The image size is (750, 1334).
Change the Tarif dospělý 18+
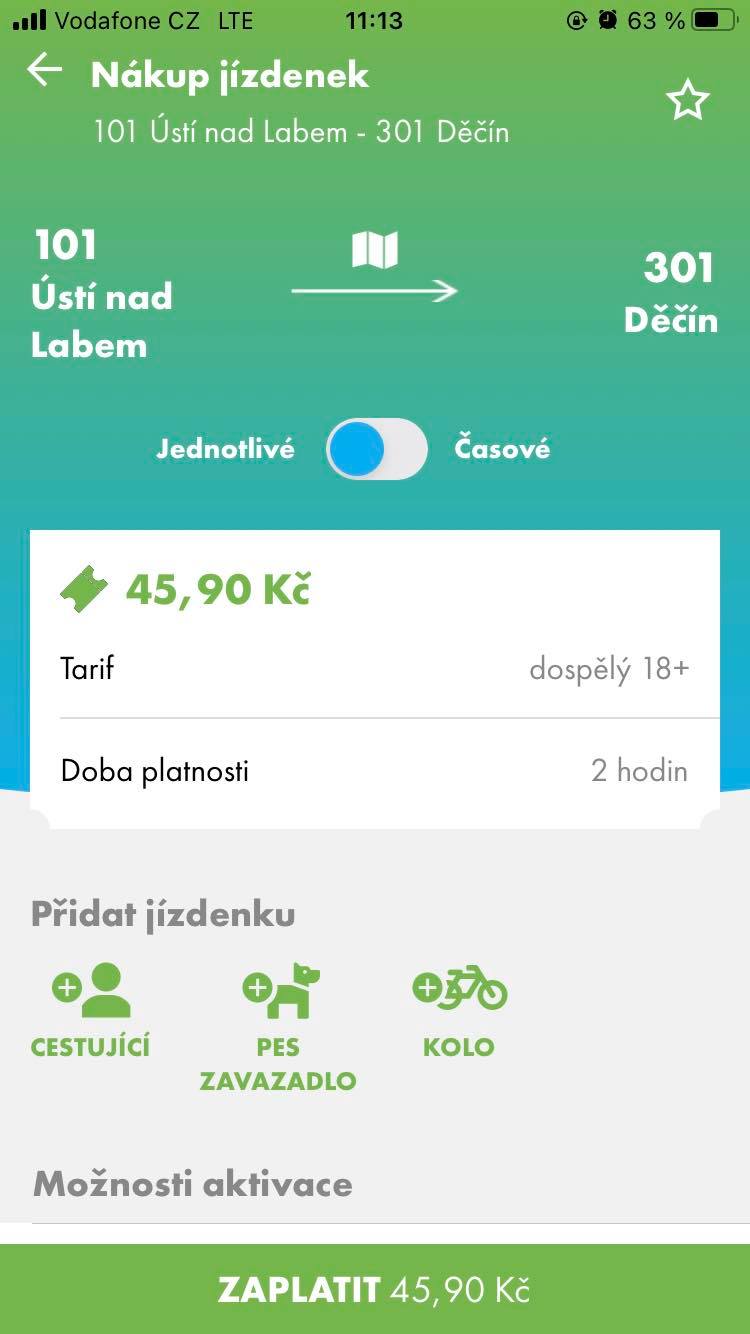click(x=375, y=669)
